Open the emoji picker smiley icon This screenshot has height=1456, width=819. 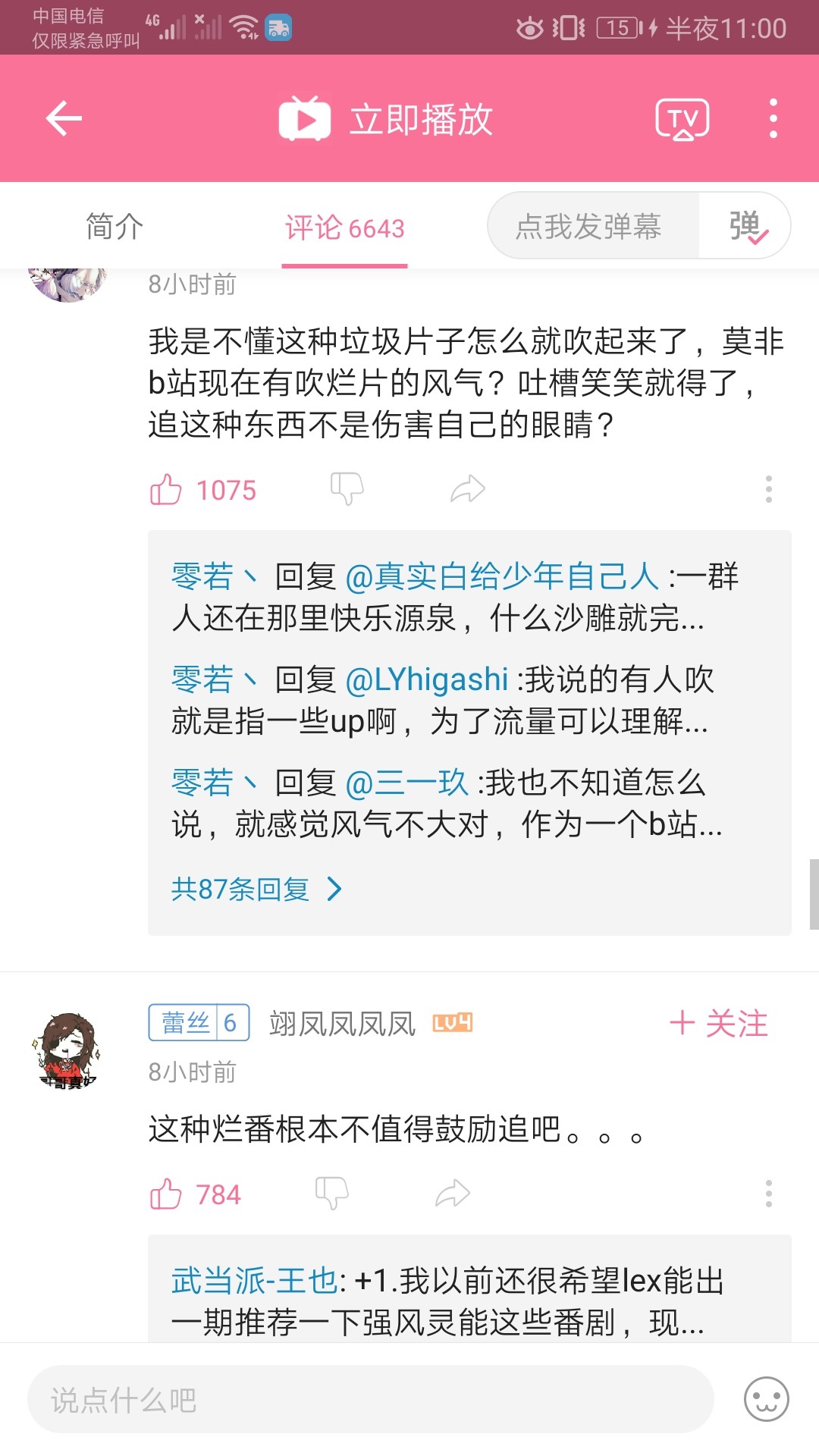766,1399
